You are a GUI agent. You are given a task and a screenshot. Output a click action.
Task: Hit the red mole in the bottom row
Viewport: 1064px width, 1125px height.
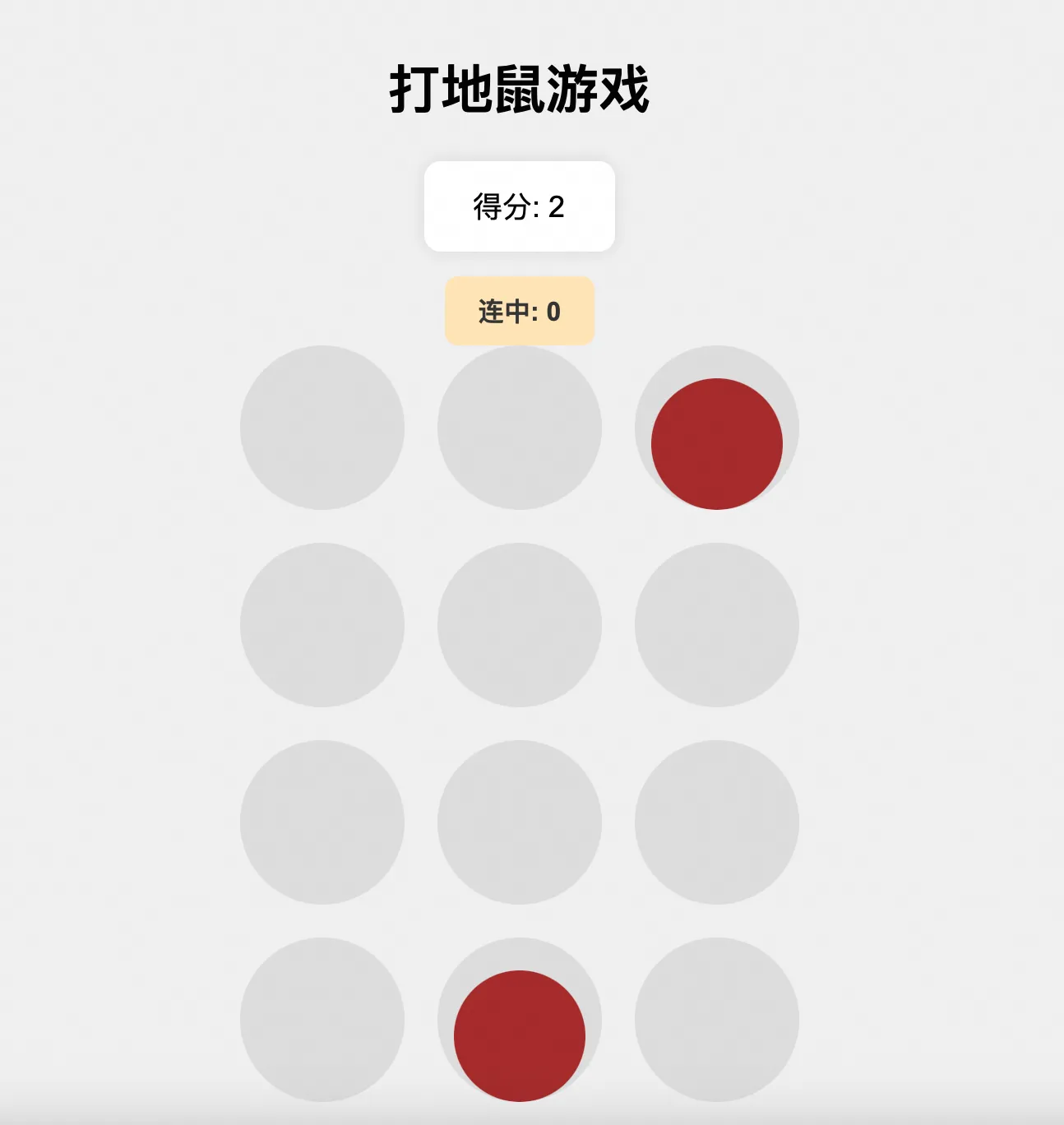click(x=519, y=1035)
